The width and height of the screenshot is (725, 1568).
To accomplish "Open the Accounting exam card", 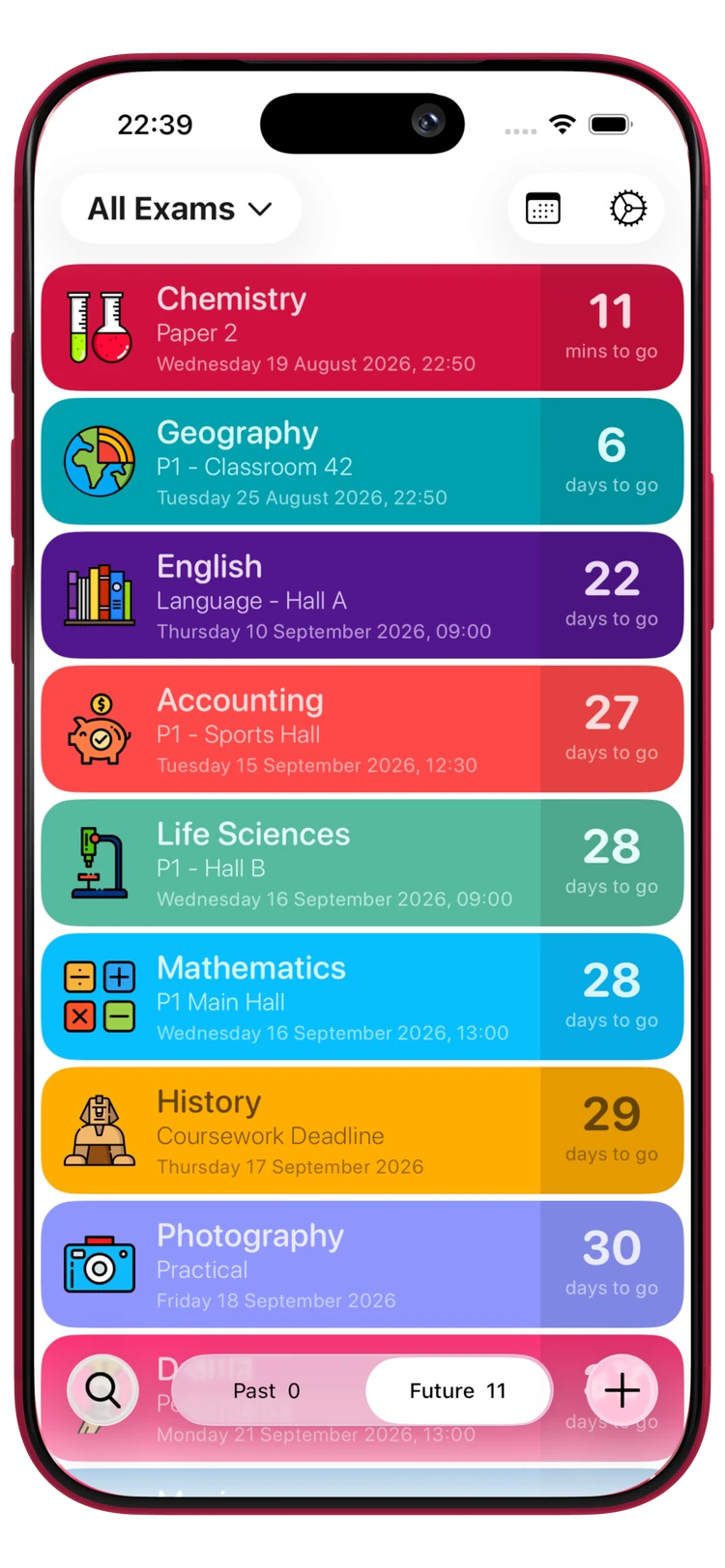I will pos(362,729).
